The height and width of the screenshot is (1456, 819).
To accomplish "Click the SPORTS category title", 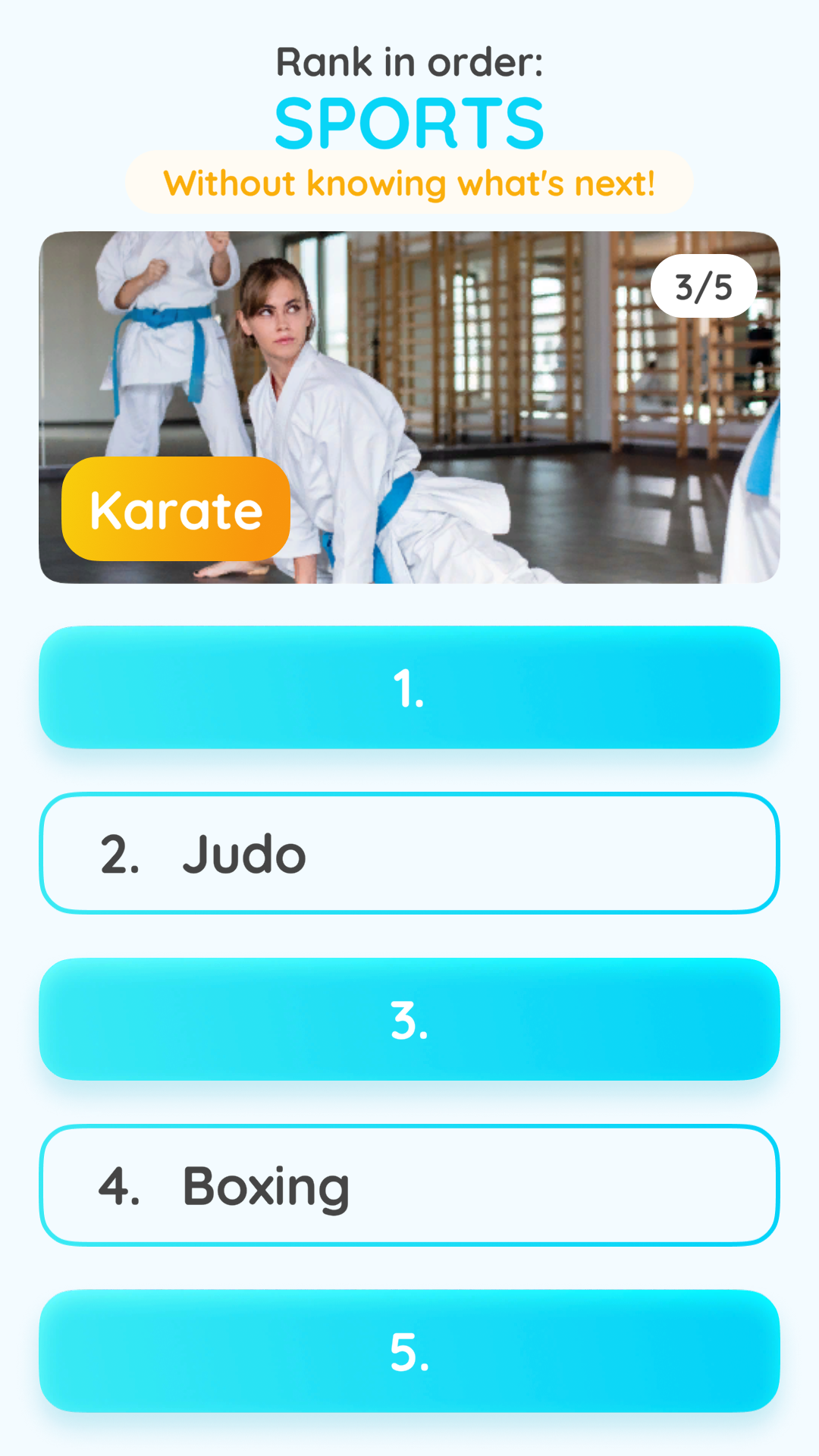I will (x=409, y=120).
